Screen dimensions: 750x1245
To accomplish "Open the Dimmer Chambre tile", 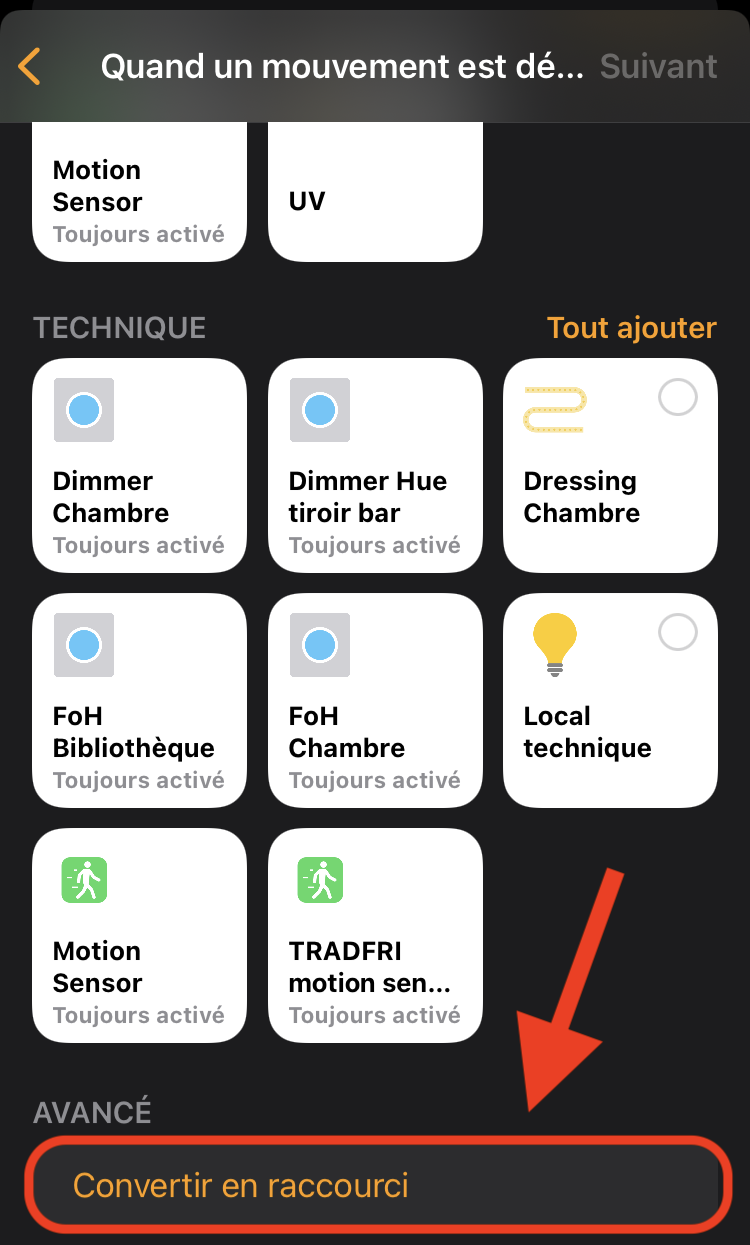I will pyautogui.click(x=139, y=465).
